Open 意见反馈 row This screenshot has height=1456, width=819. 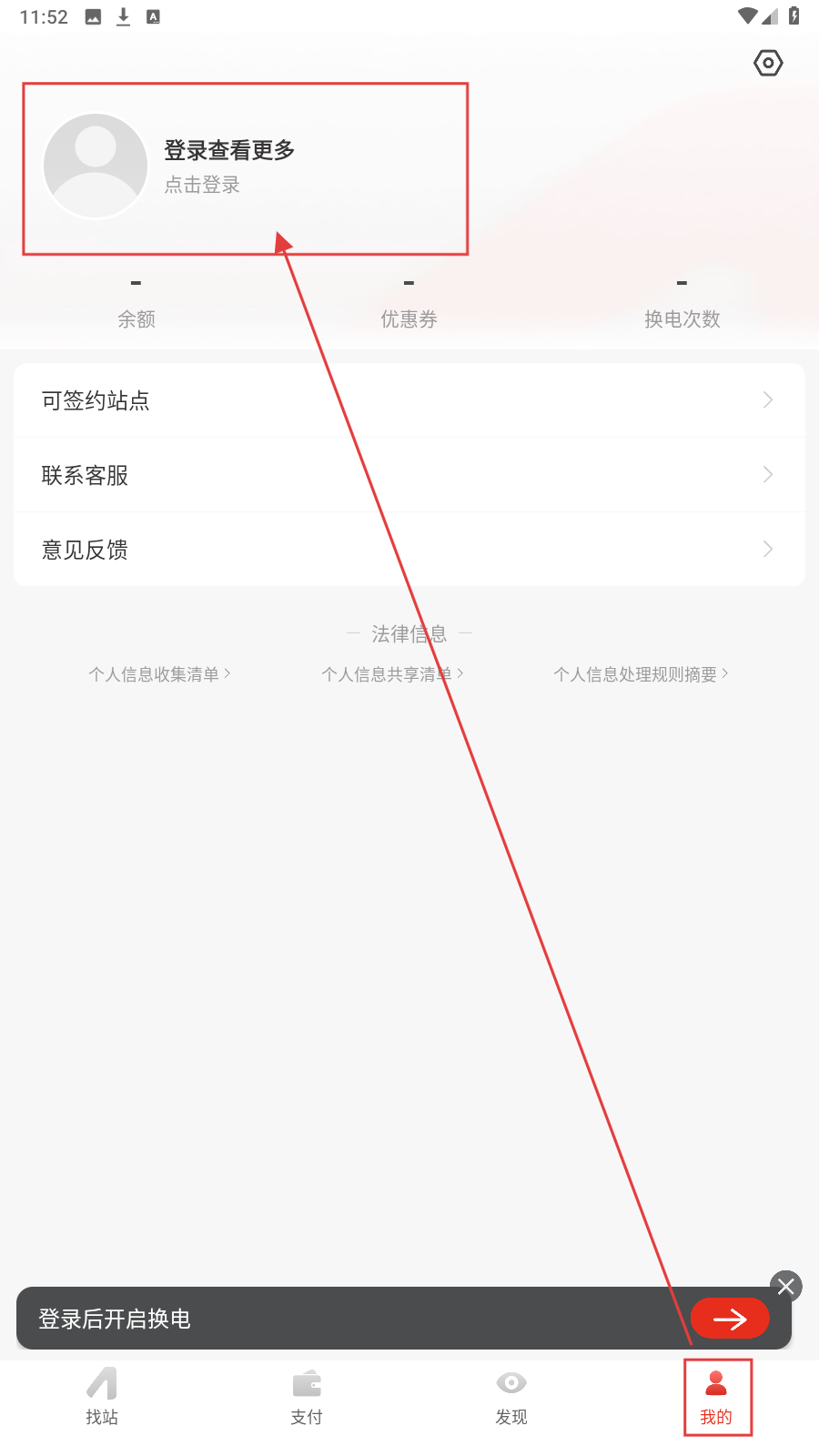(x=409, y=550)
